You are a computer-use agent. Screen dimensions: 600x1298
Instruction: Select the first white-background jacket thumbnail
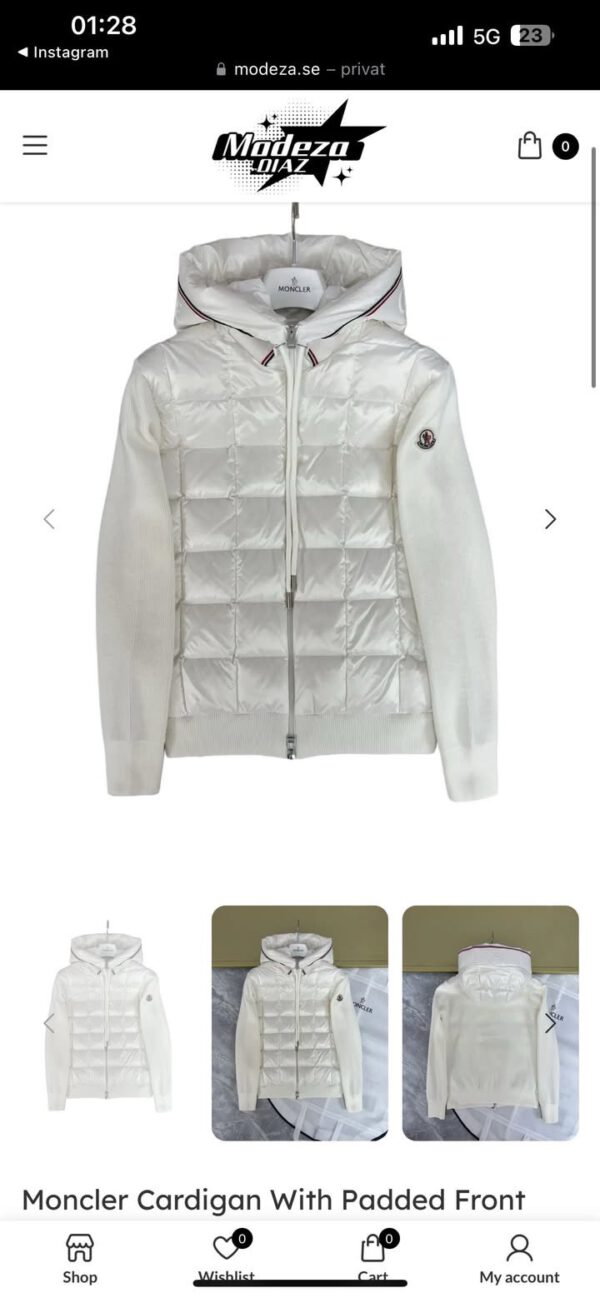pos(108,1023)
